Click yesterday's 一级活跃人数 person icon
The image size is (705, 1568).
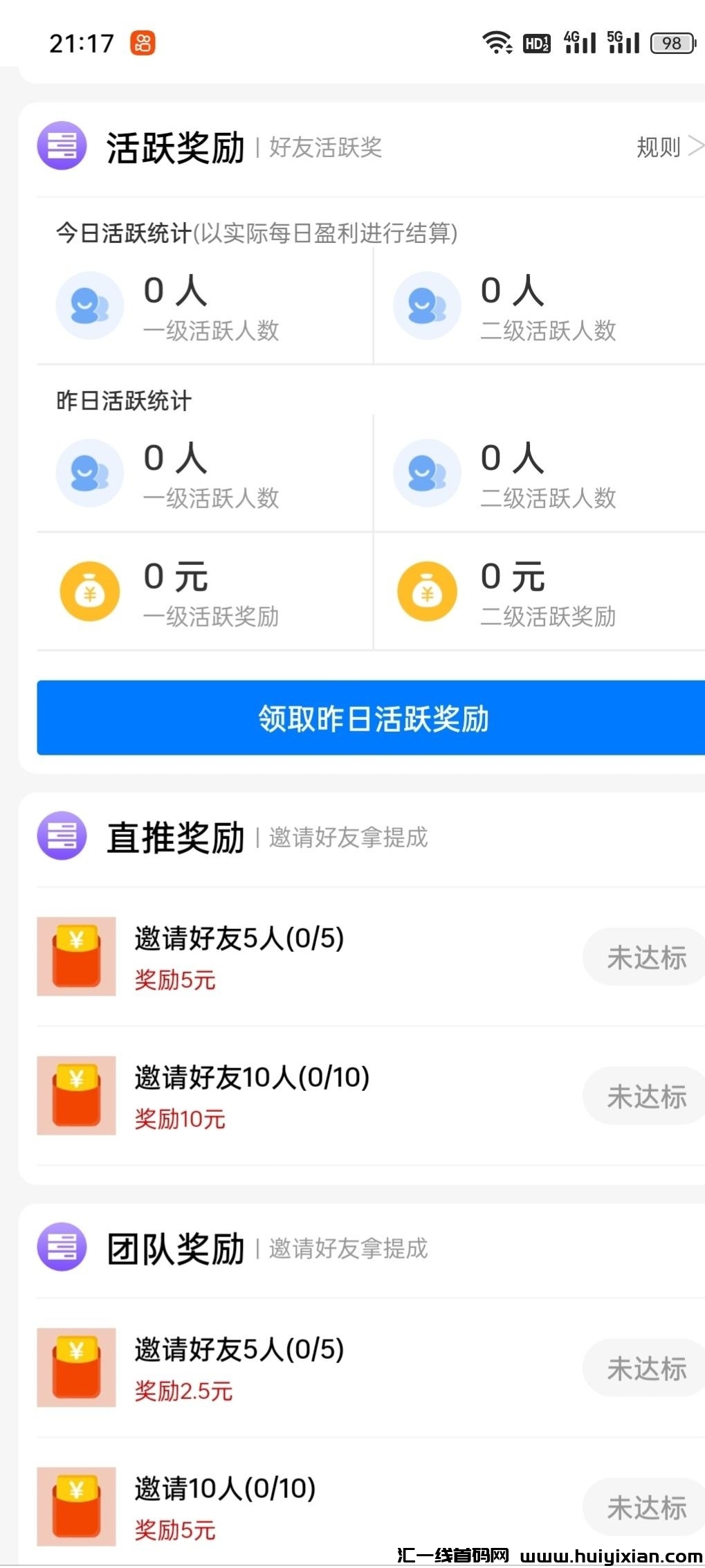89,471
